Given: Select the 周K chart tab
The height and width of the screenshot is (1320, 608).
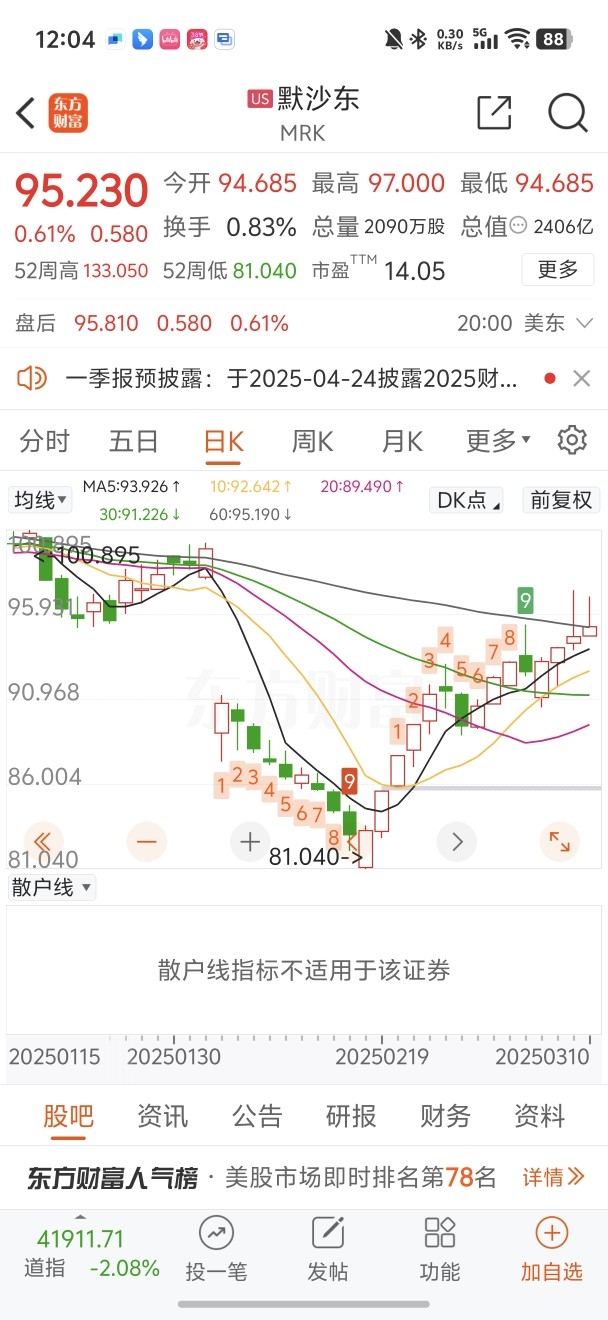Looking at the screenshot, I should 312,440.
